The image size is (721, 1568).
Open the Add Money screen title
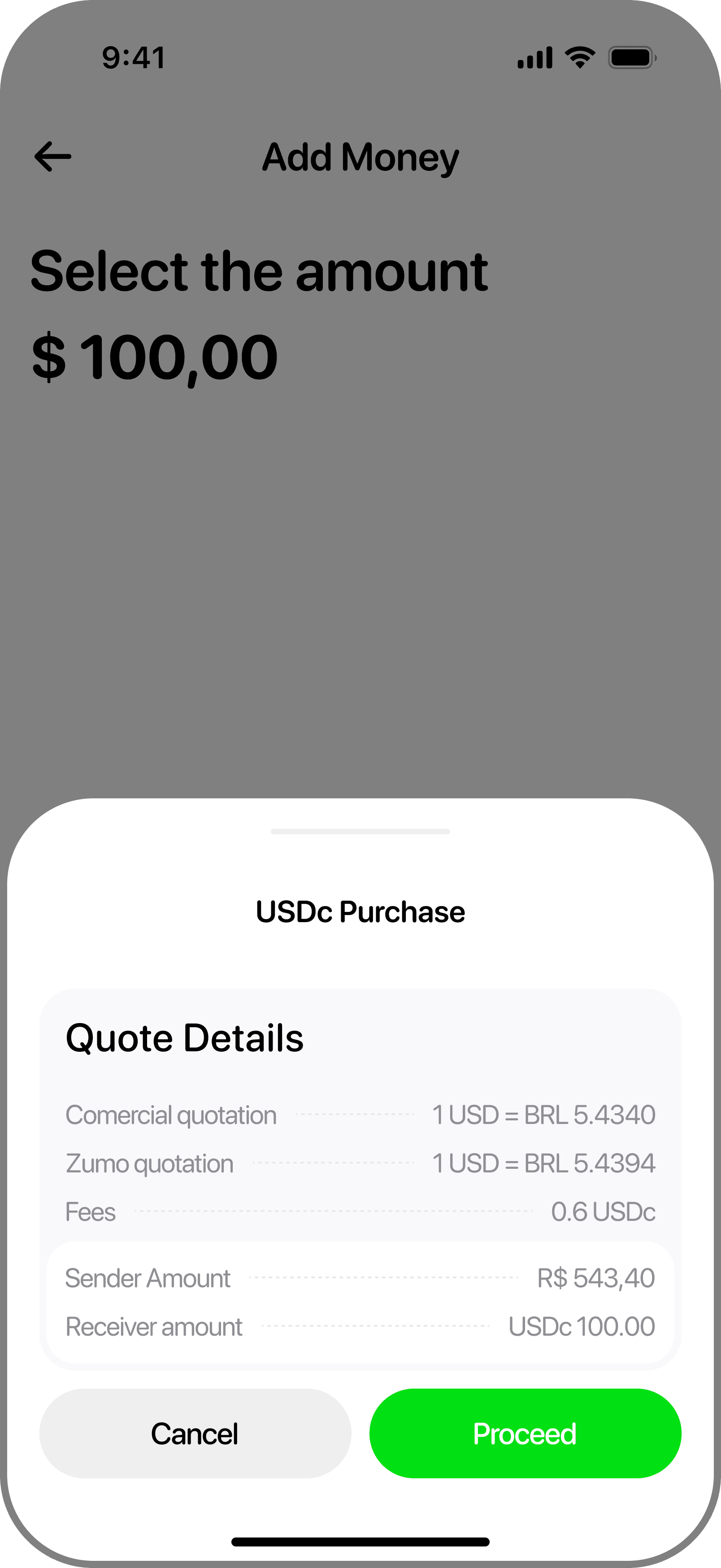(361, 157)
